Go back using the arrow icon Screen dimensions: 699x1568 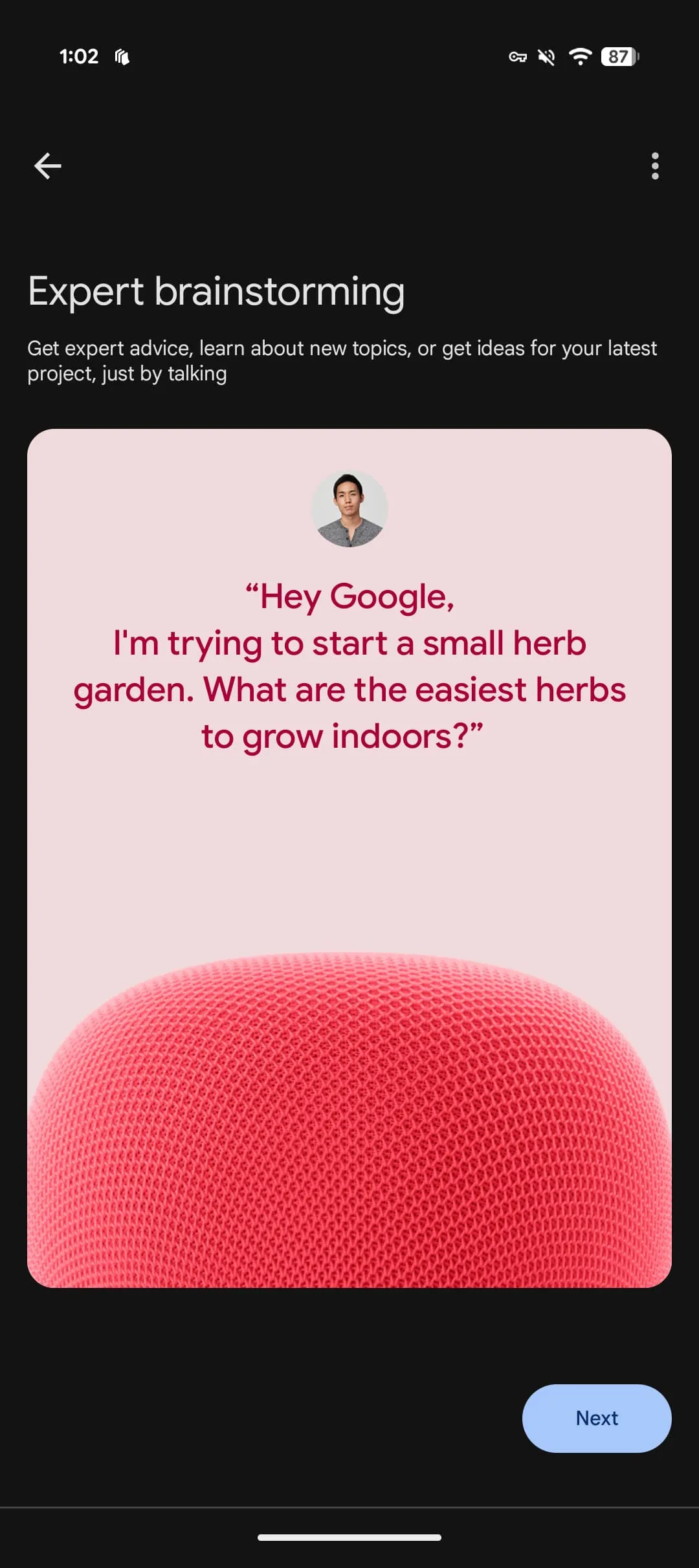click(x=47, y=166)
